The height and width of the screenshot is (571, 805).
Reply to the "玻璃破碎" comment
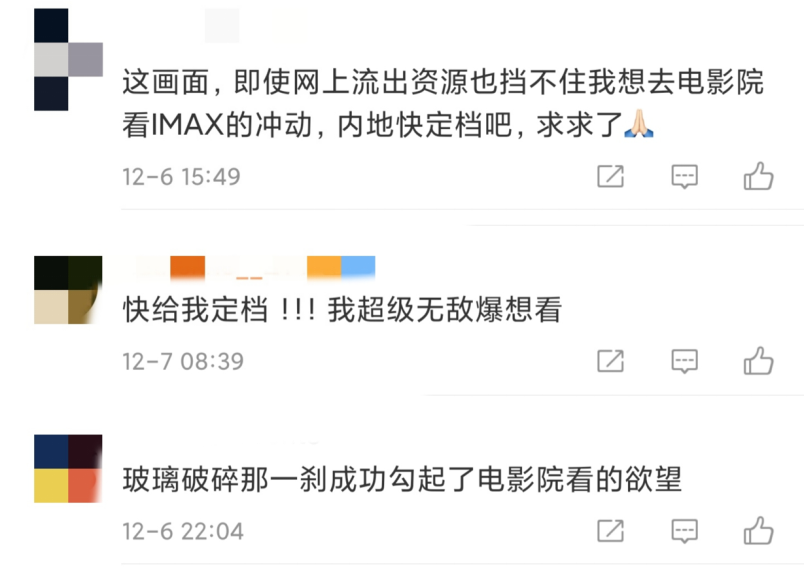tap(684, 530)
